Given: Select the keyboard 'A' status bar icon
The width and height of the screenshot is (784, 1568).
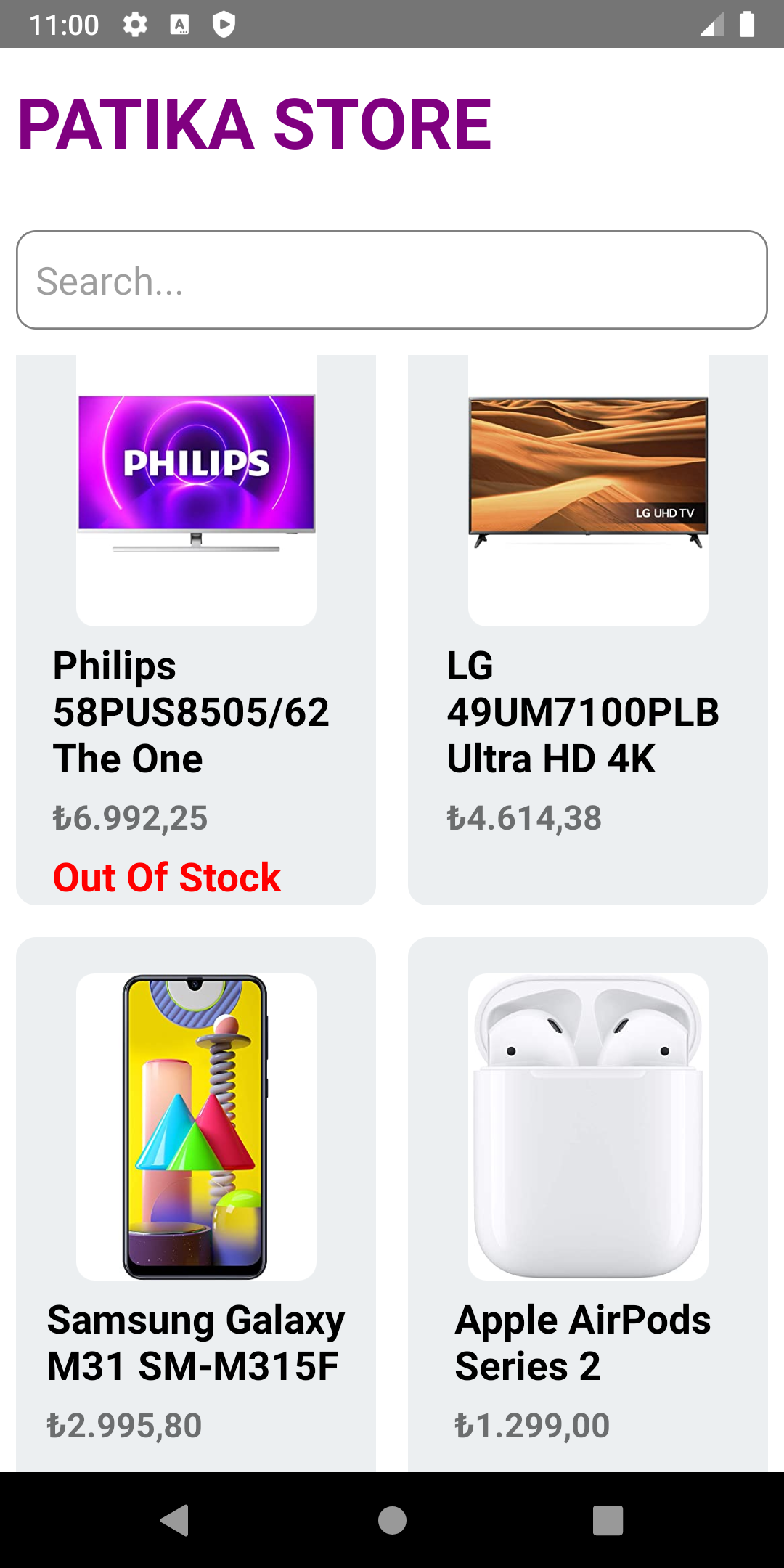Looking at the screenshot, I should click(179, 24).
